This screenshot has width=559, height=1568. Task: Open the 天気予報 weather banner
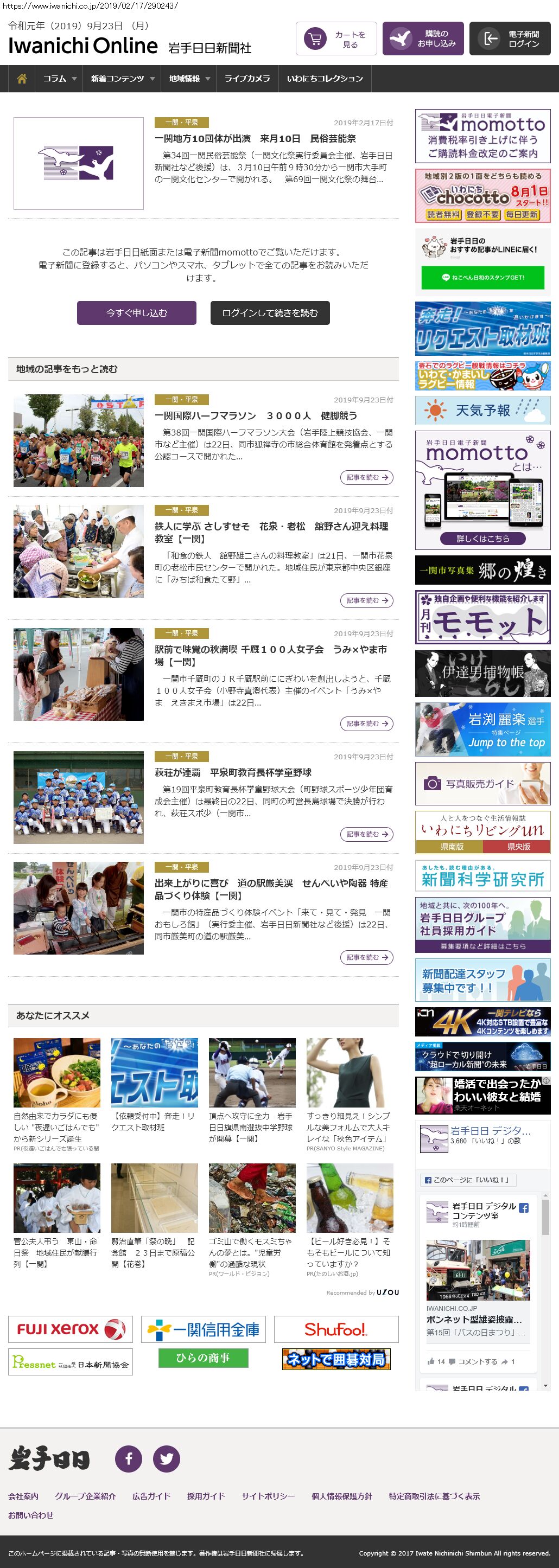pos(482,410)
